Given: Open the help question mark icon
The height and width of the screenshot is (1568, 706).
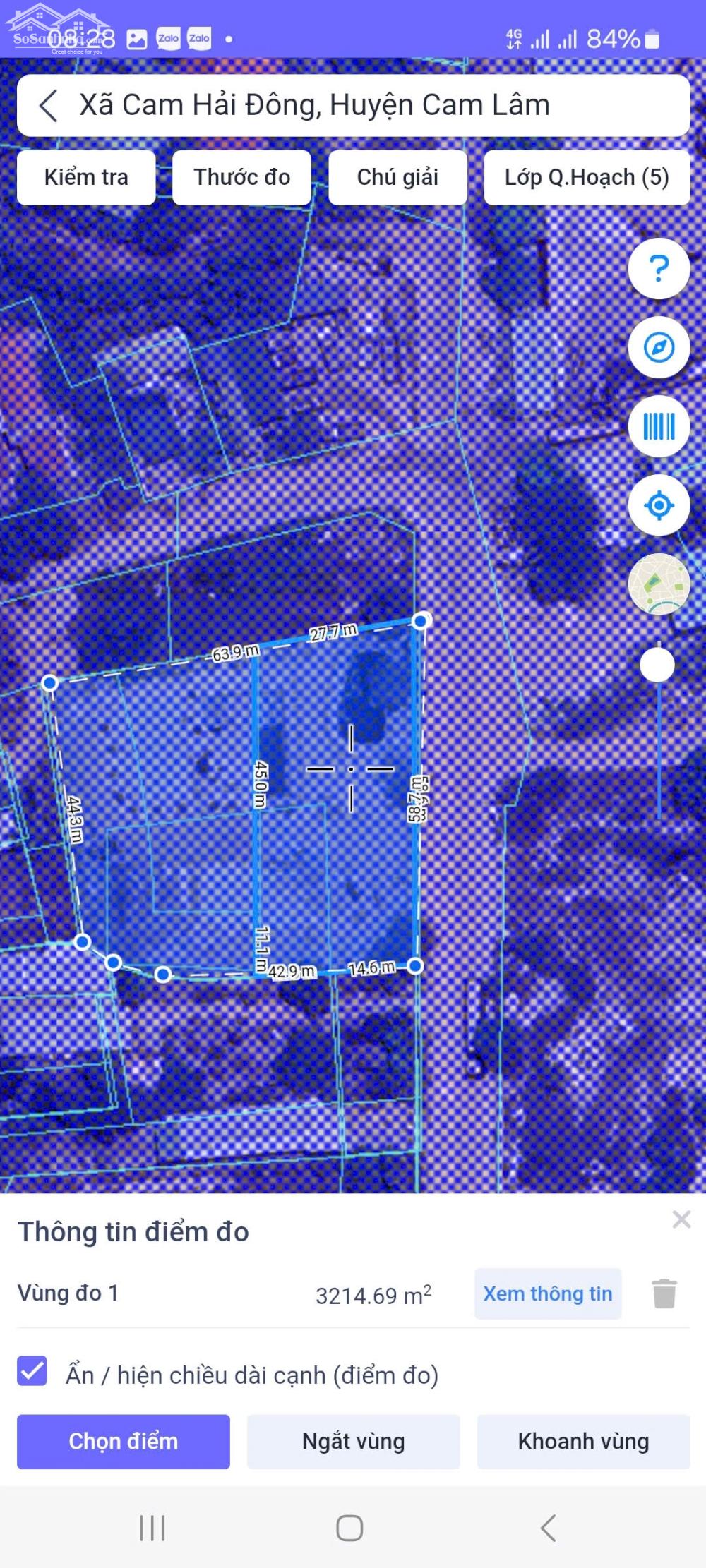Looking at the screenshot, I should point(659,269).
